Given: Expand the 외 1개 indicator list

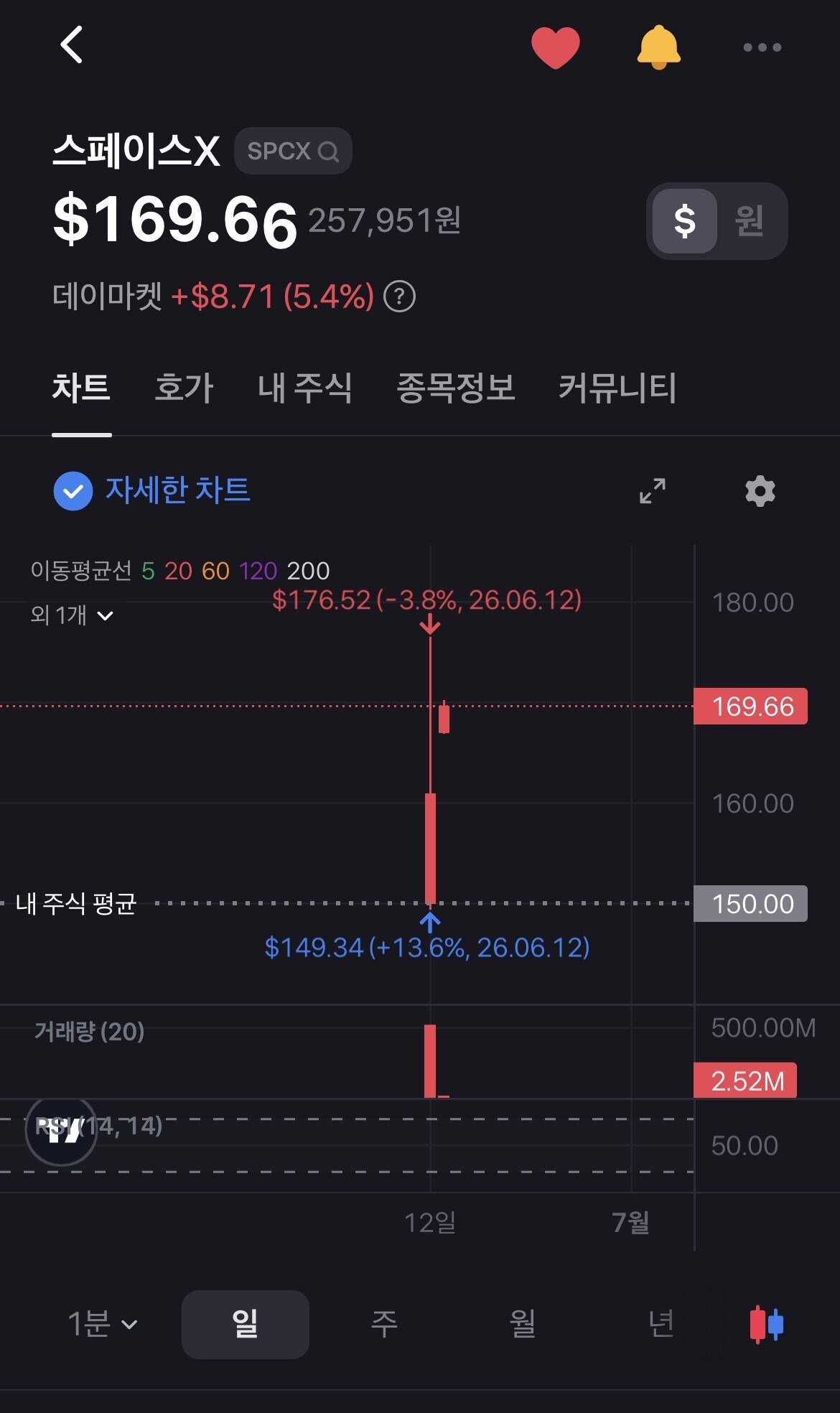Looking at the screenshot, I should [x=72, y=615].
